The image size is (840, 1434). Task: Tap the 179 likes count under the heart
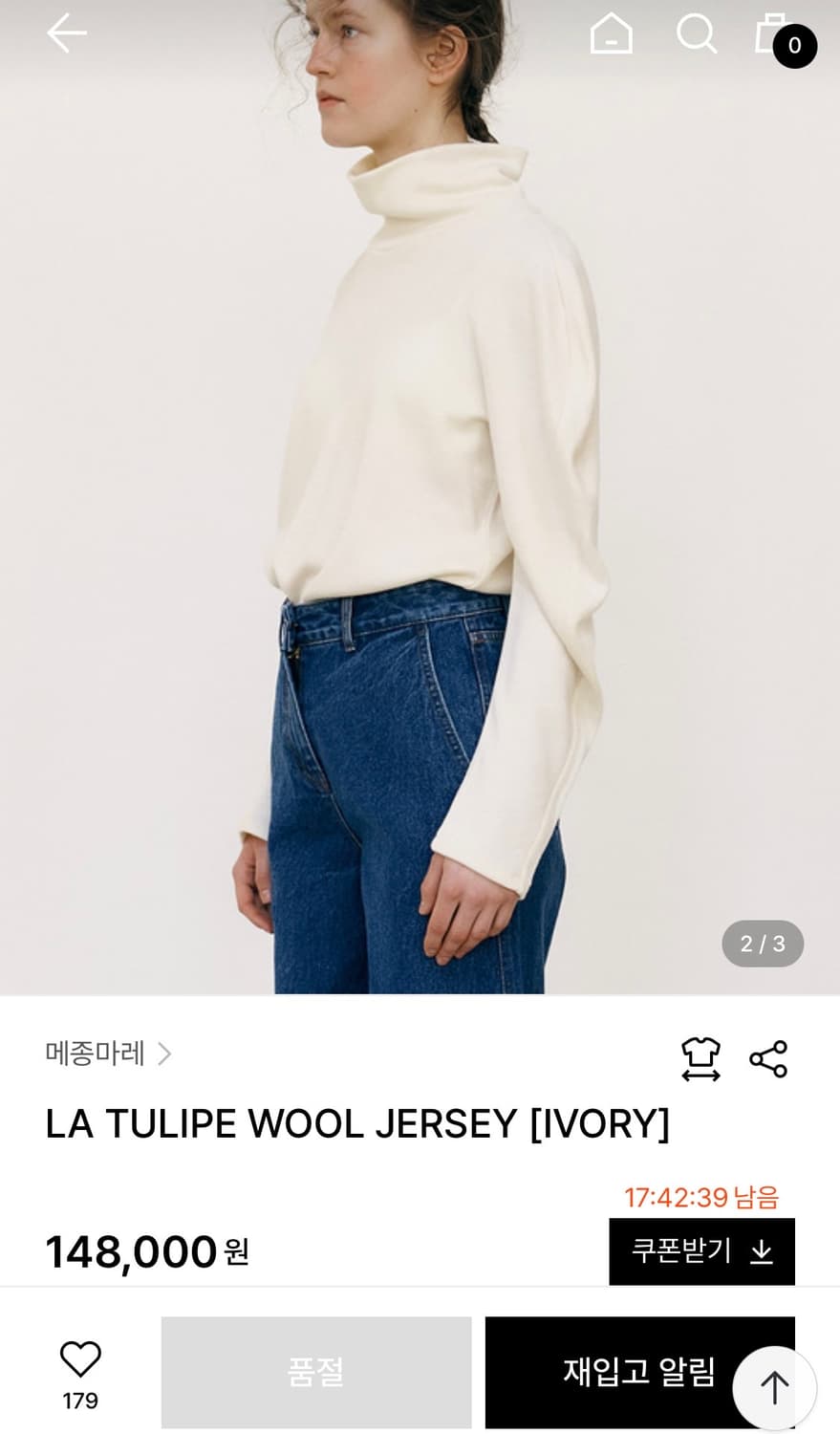click(81, 1401)
